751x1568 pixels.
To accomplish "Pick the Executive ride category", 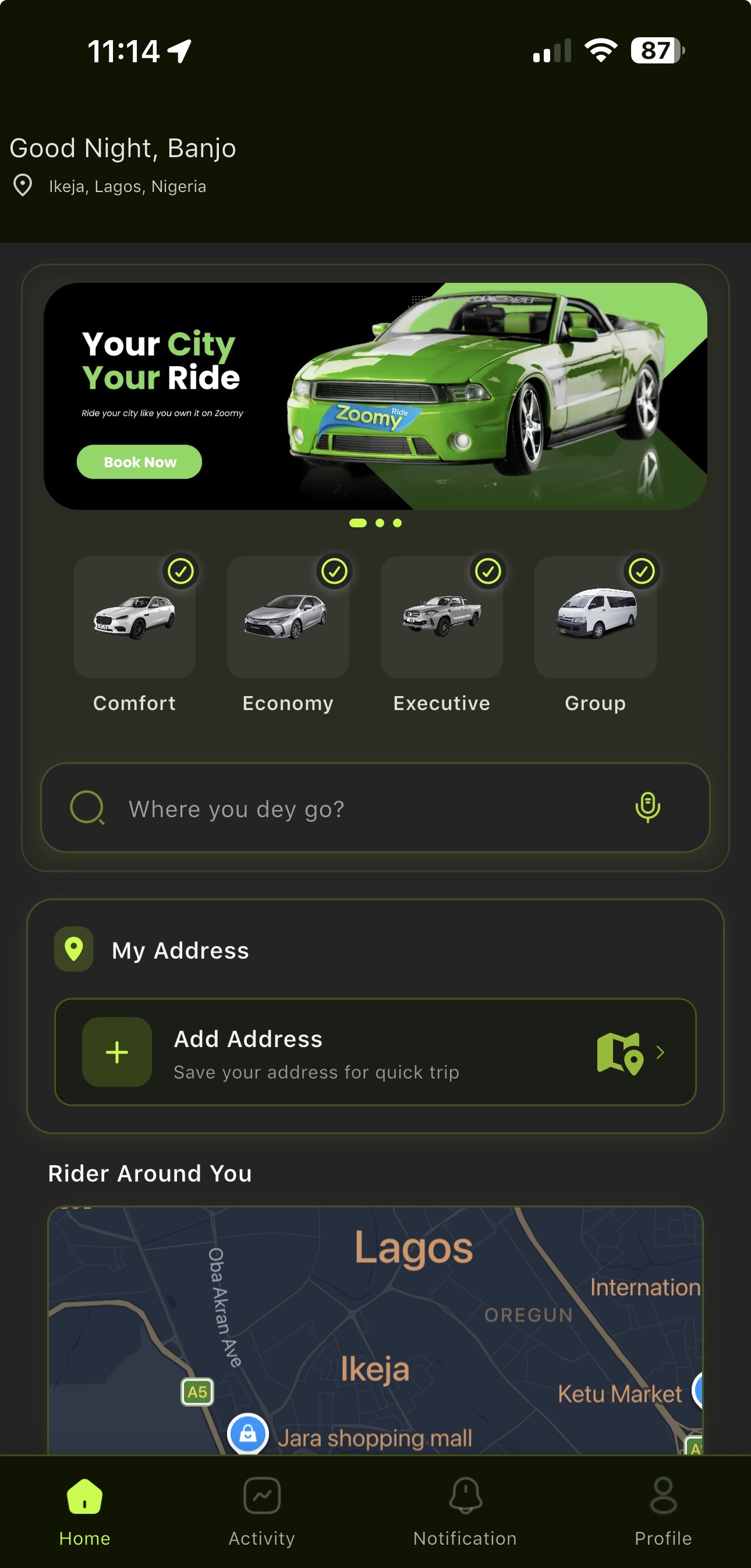I will [x=442, y=617].
